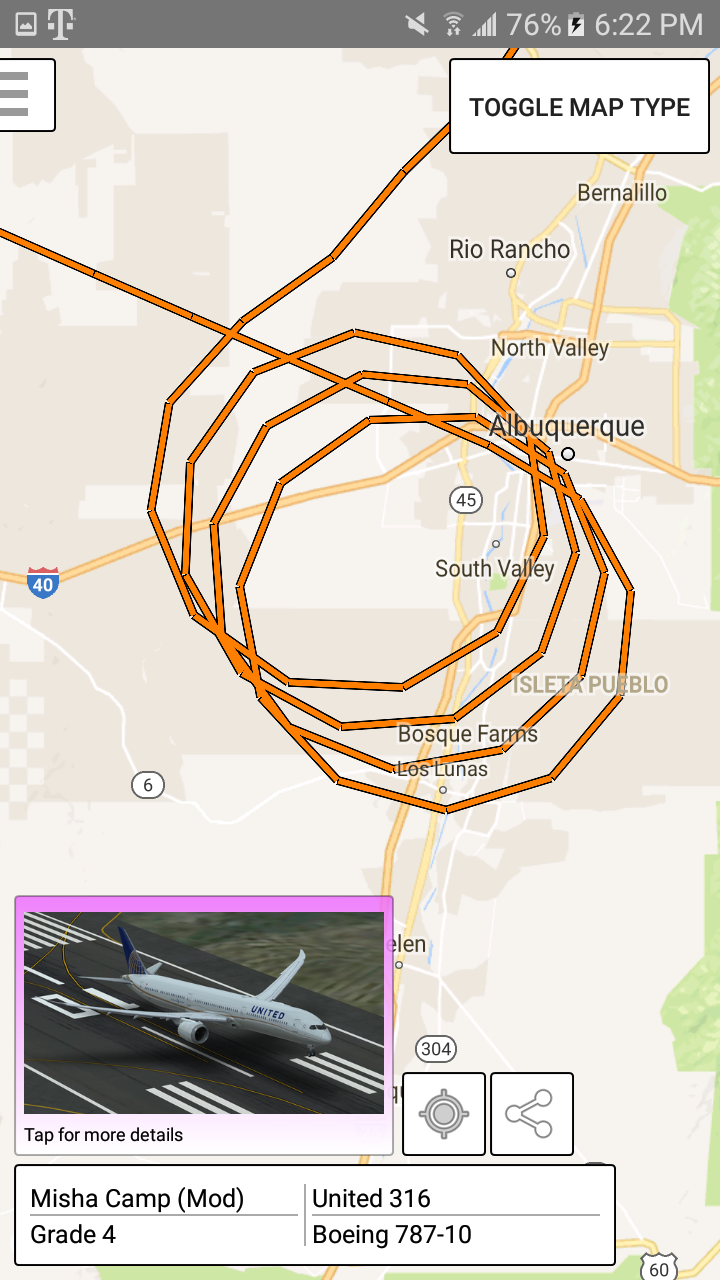Center map on the aircraft location
The image size is (720, 1280).
pos(444,1114)
